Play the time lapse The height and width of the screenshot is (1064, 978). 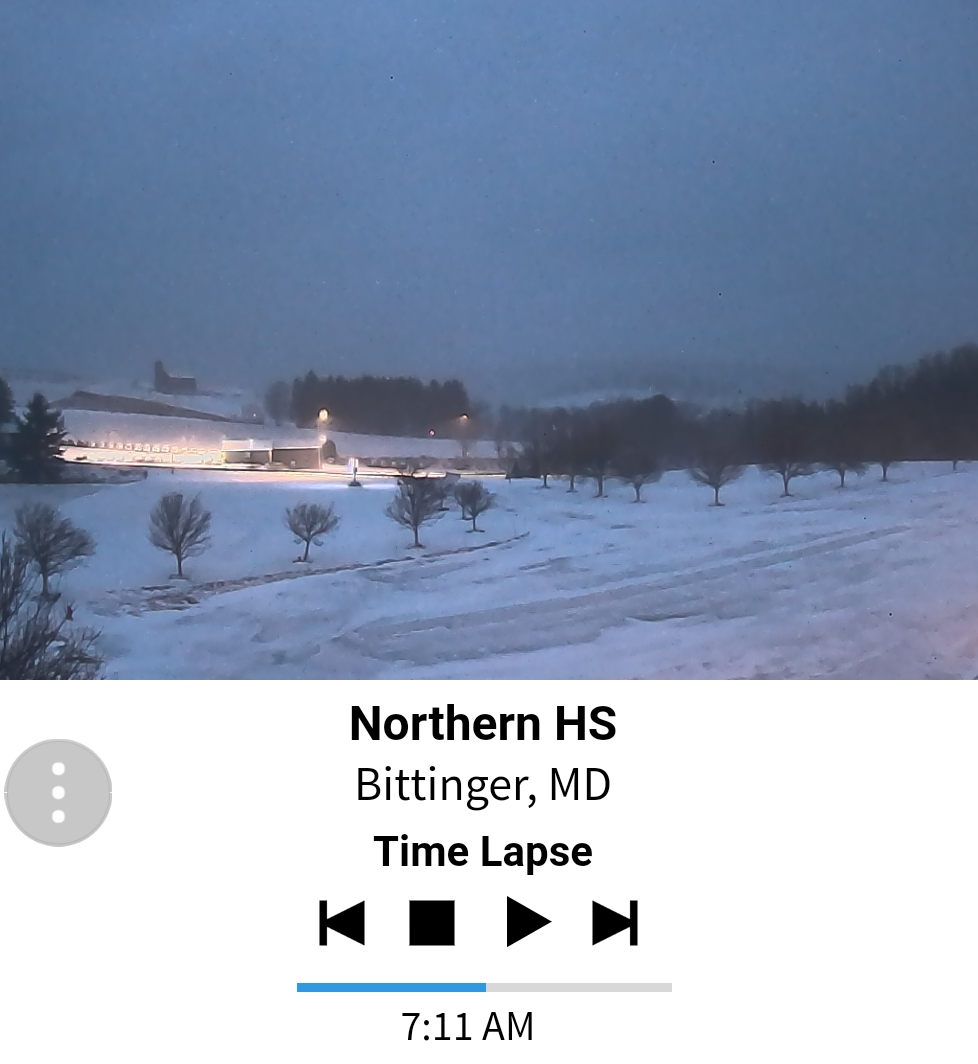pyautogui.click(x=527, y=922)
